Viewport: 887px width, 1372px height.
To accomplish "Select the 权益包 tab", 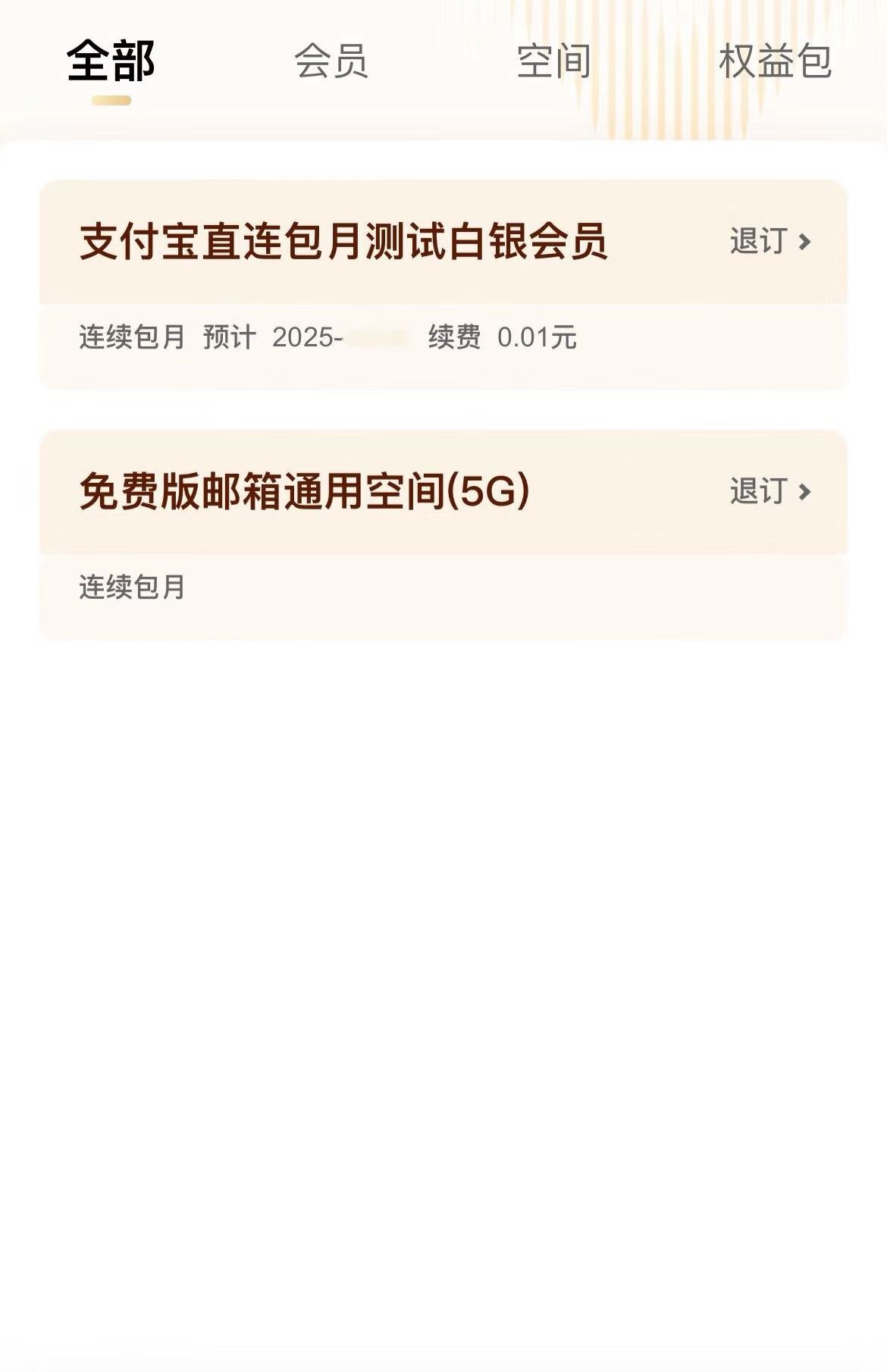I will (x=775, y=61).
